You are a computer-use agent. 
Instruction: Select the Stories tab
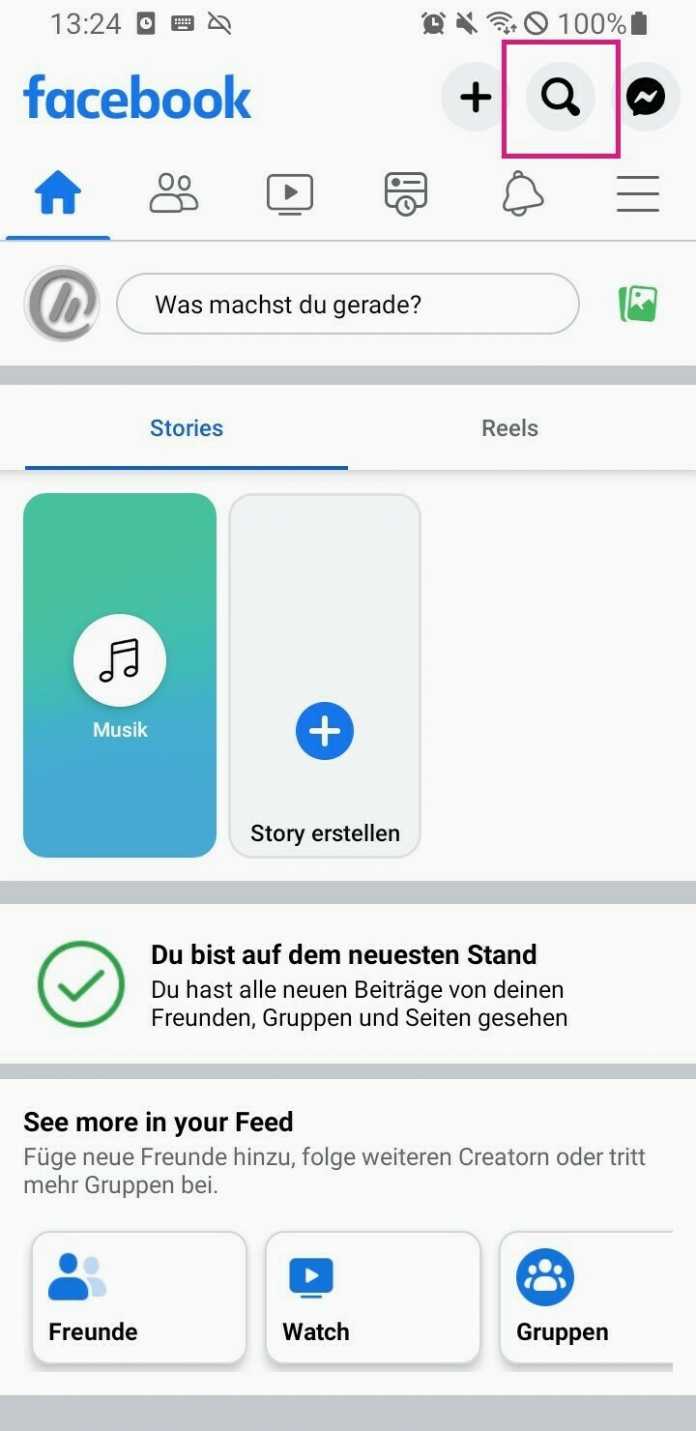click(186, 428)
